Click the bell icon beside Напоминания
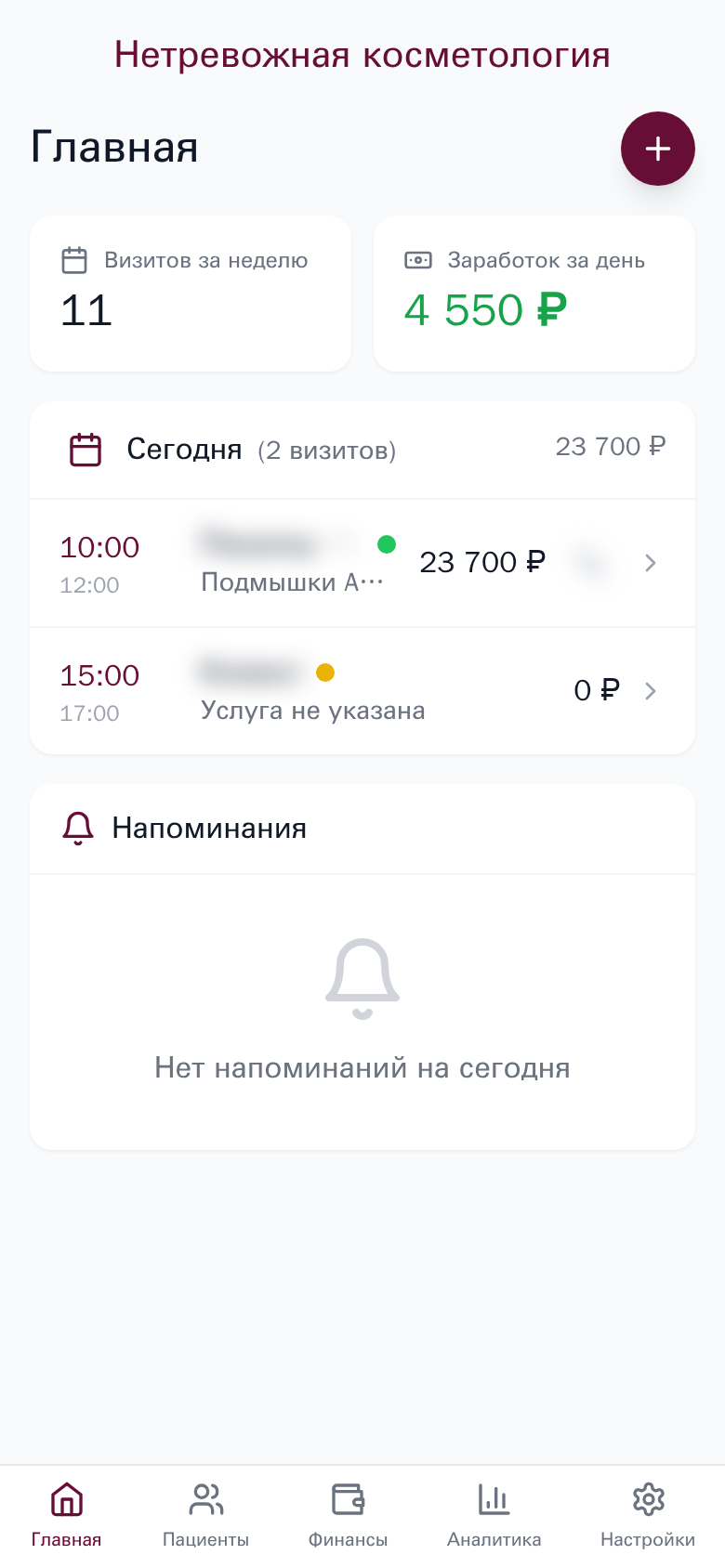This screenshot has height=1568, width=725. [x=78, y=829]
